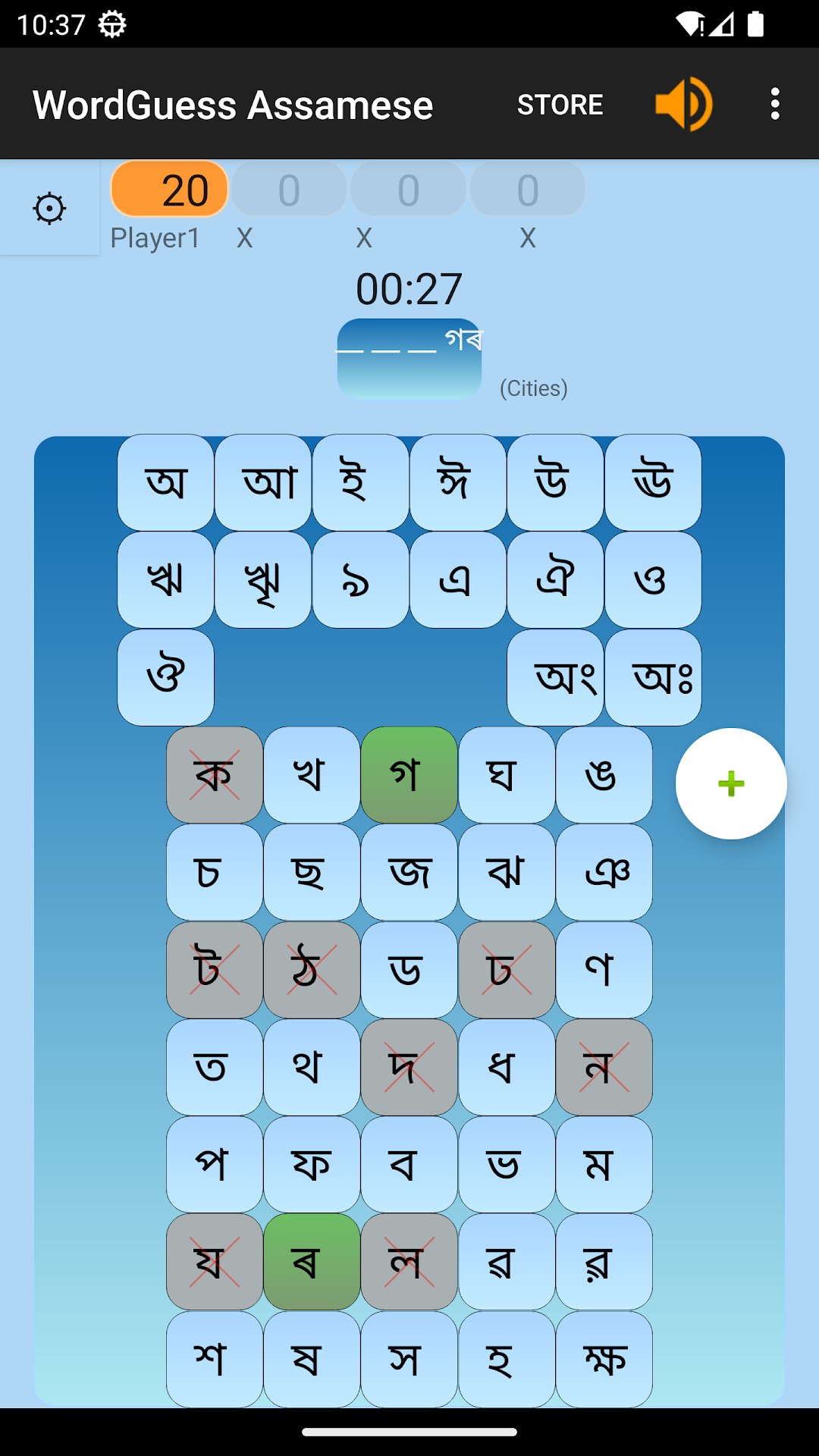Open the STORE

point(560,104)
